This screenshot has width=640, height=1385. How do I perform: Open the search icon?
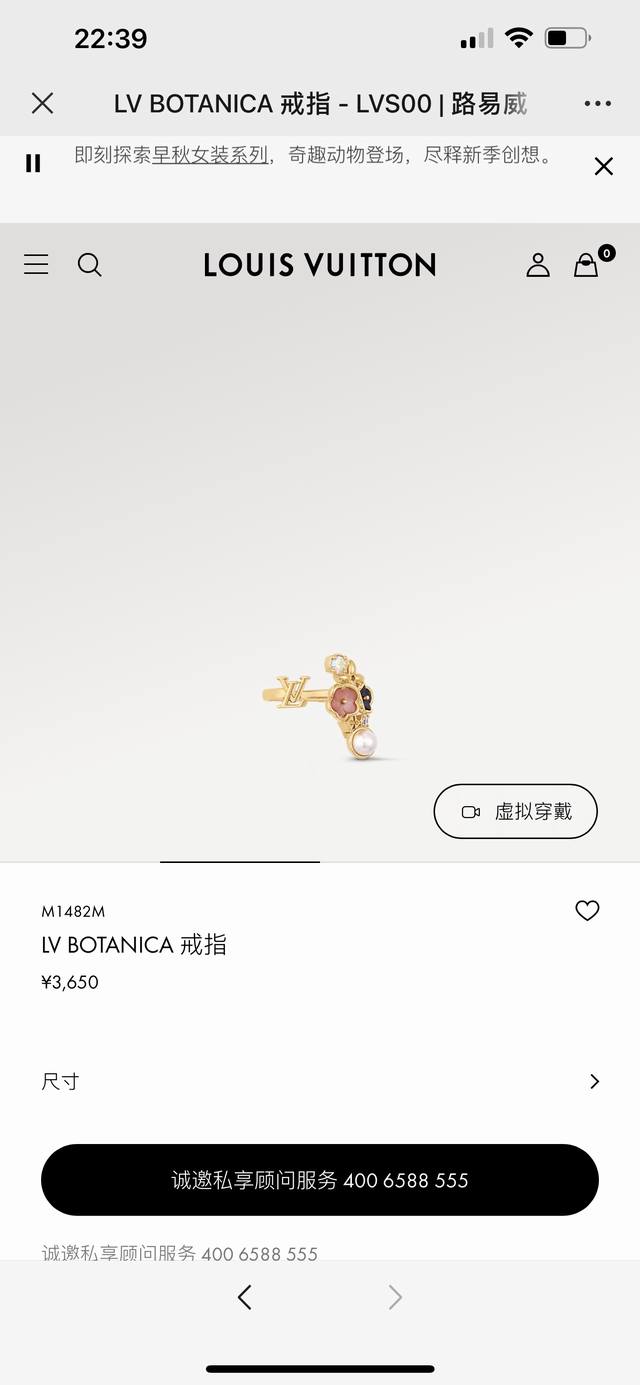tap(90, 264)
